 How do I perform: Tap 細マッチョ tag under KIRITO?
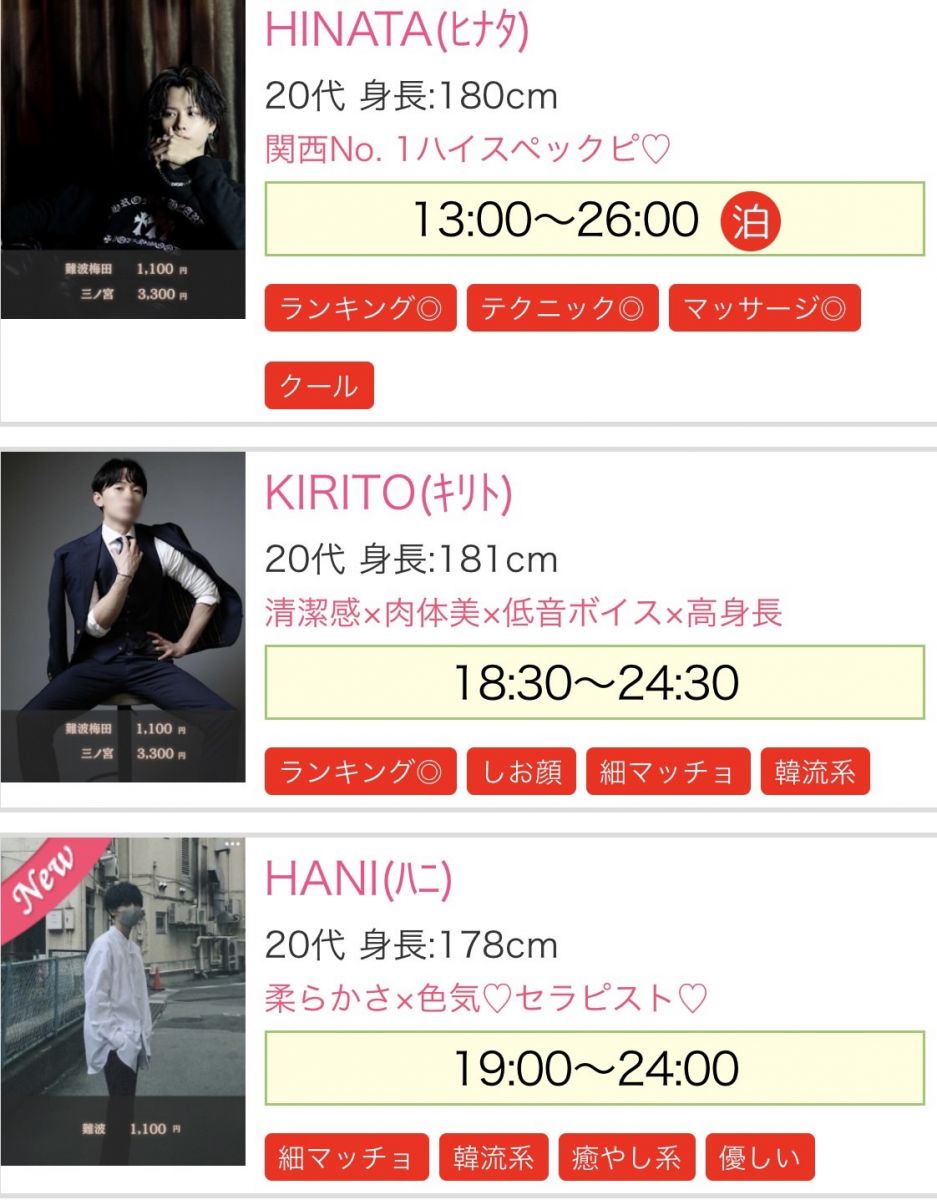(668, 771)
